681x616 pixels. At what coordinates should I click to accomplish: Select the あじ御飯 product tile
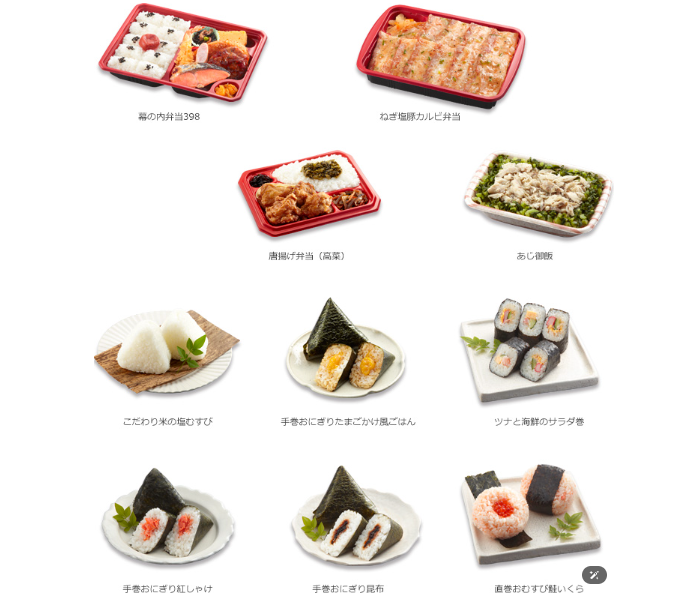point(537,195)
